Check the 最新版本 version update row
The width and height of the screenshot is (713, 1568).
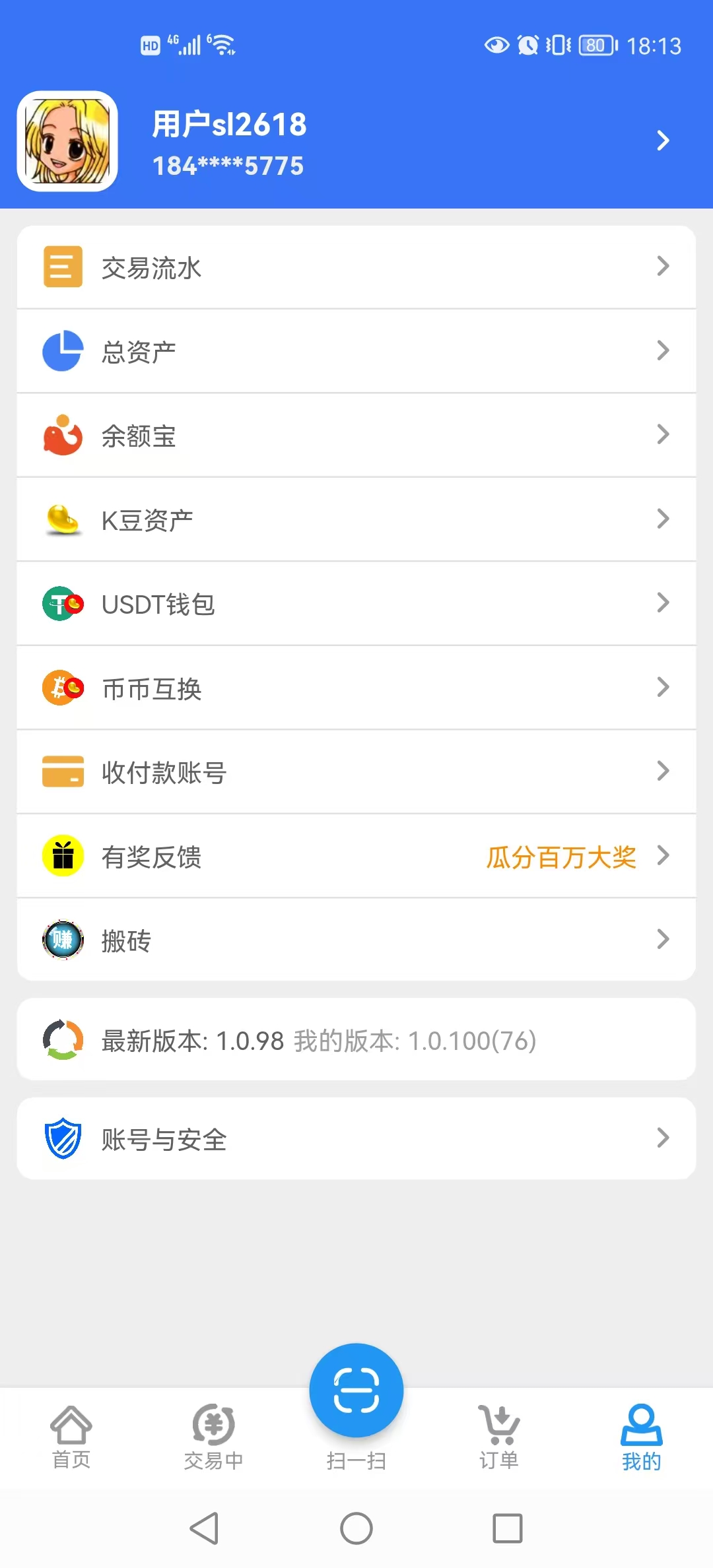[x=356, y=1040]
